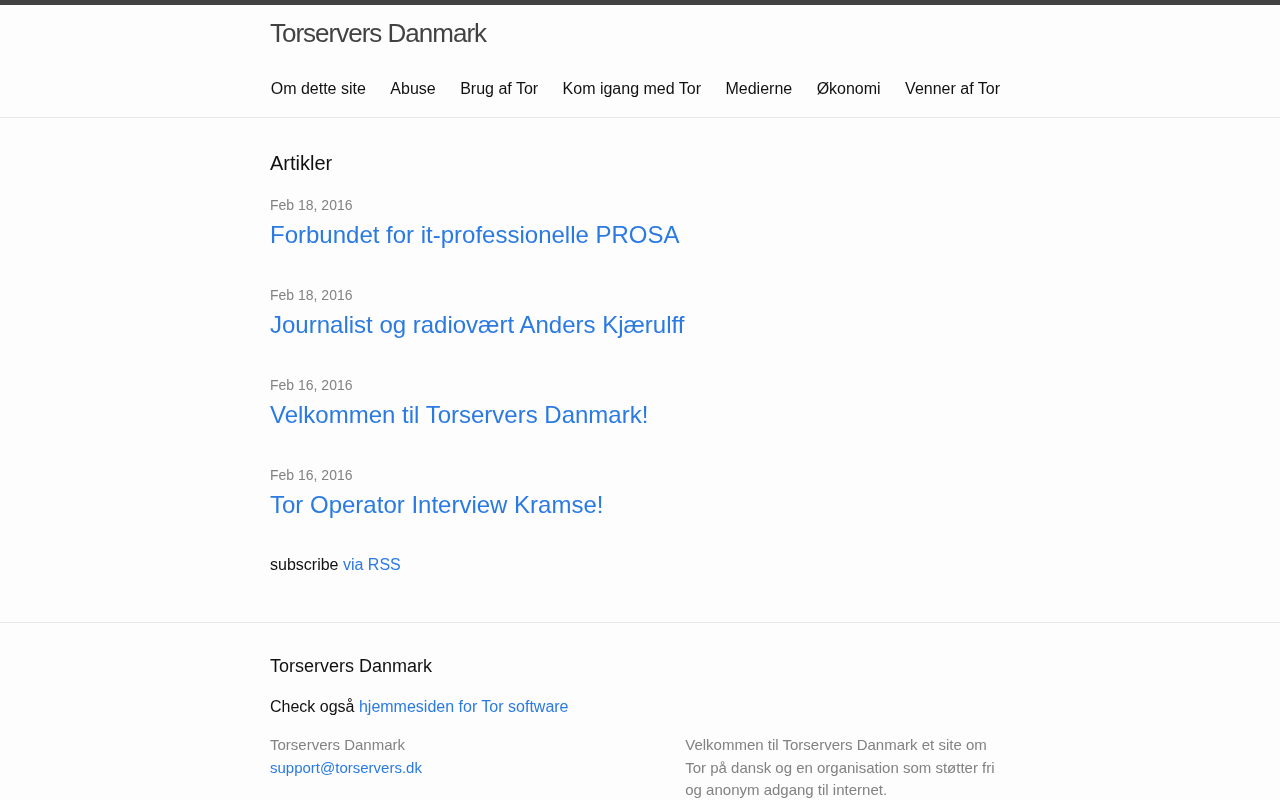Open the Abuse page

coord(413,89)
